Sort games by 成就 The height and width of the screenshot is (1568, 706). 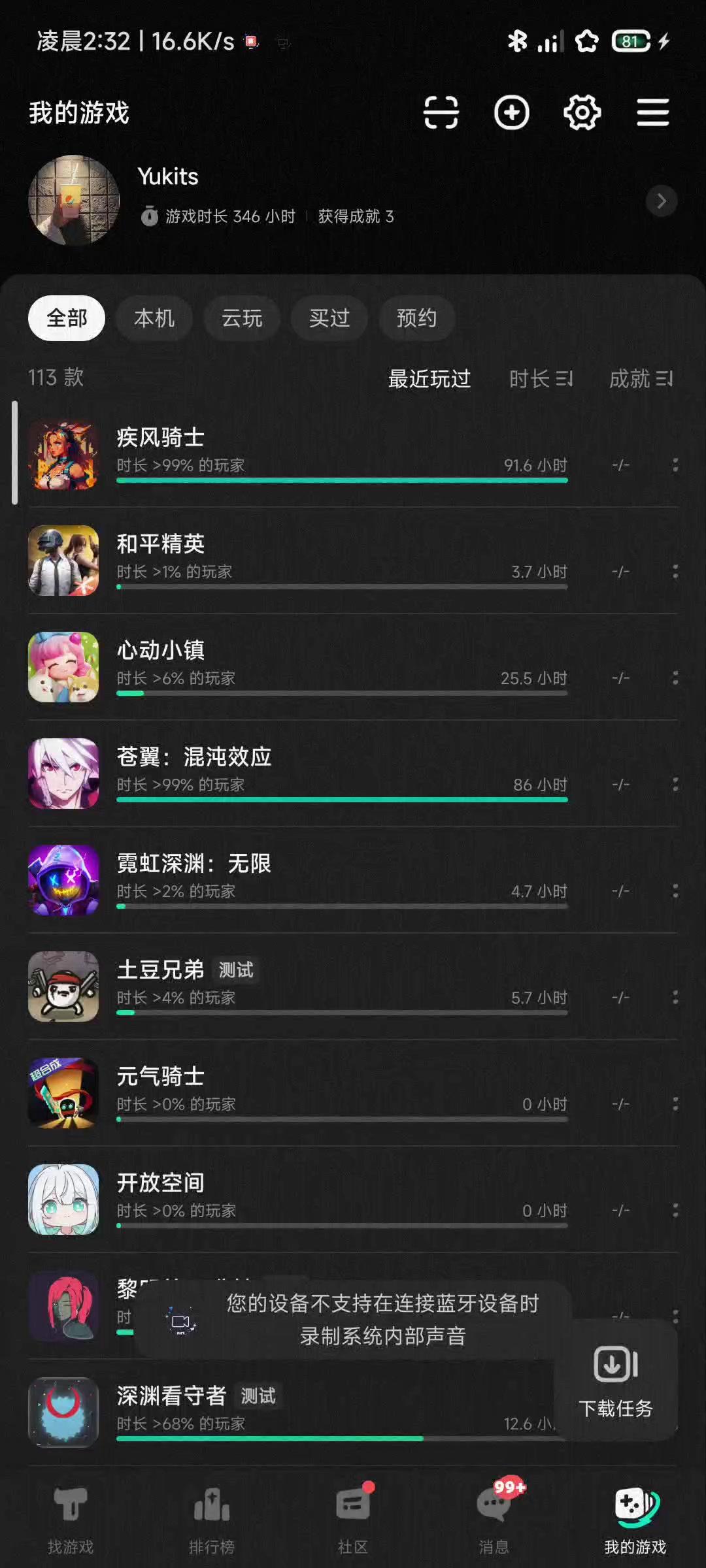click(x=641, y=378)
